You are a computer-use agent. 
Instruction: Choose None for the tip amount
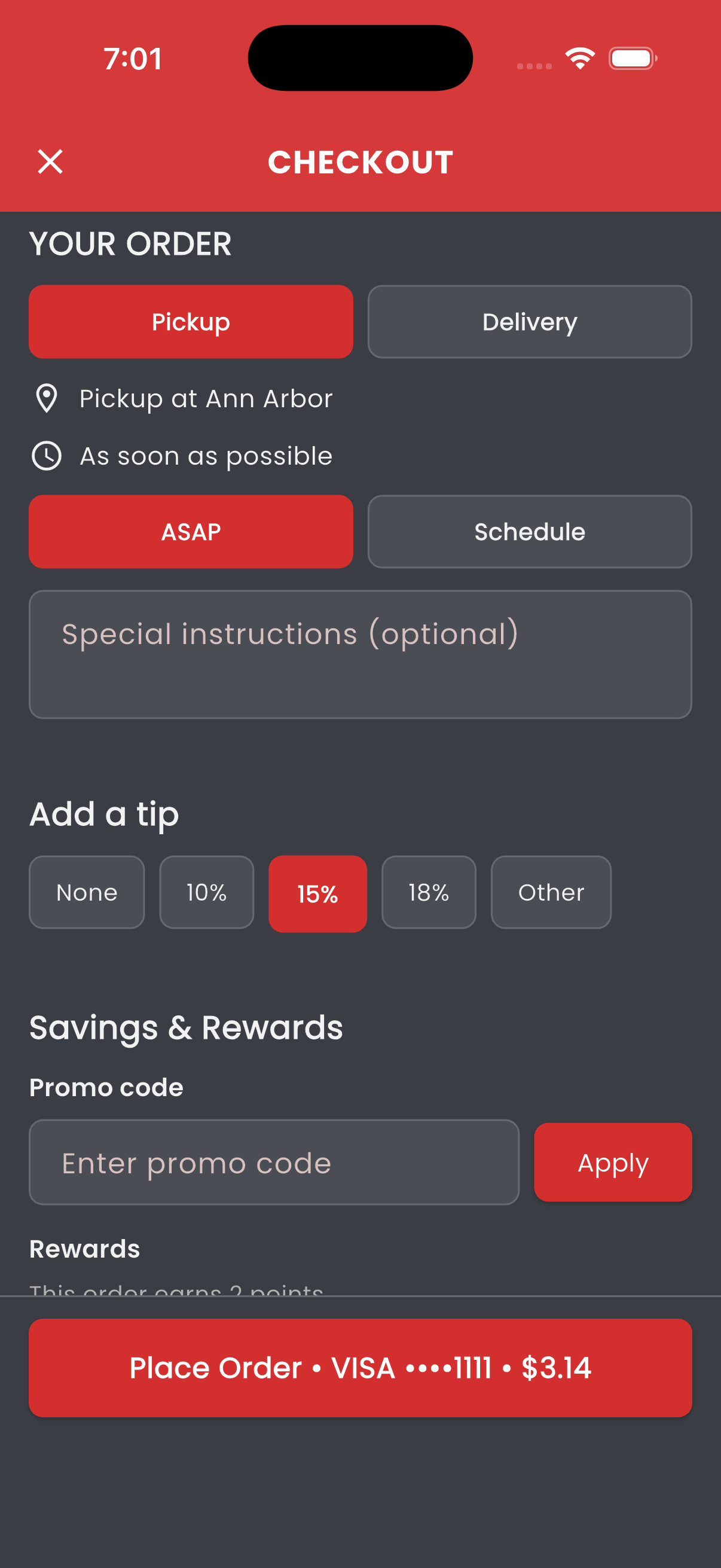pos(87,892)
